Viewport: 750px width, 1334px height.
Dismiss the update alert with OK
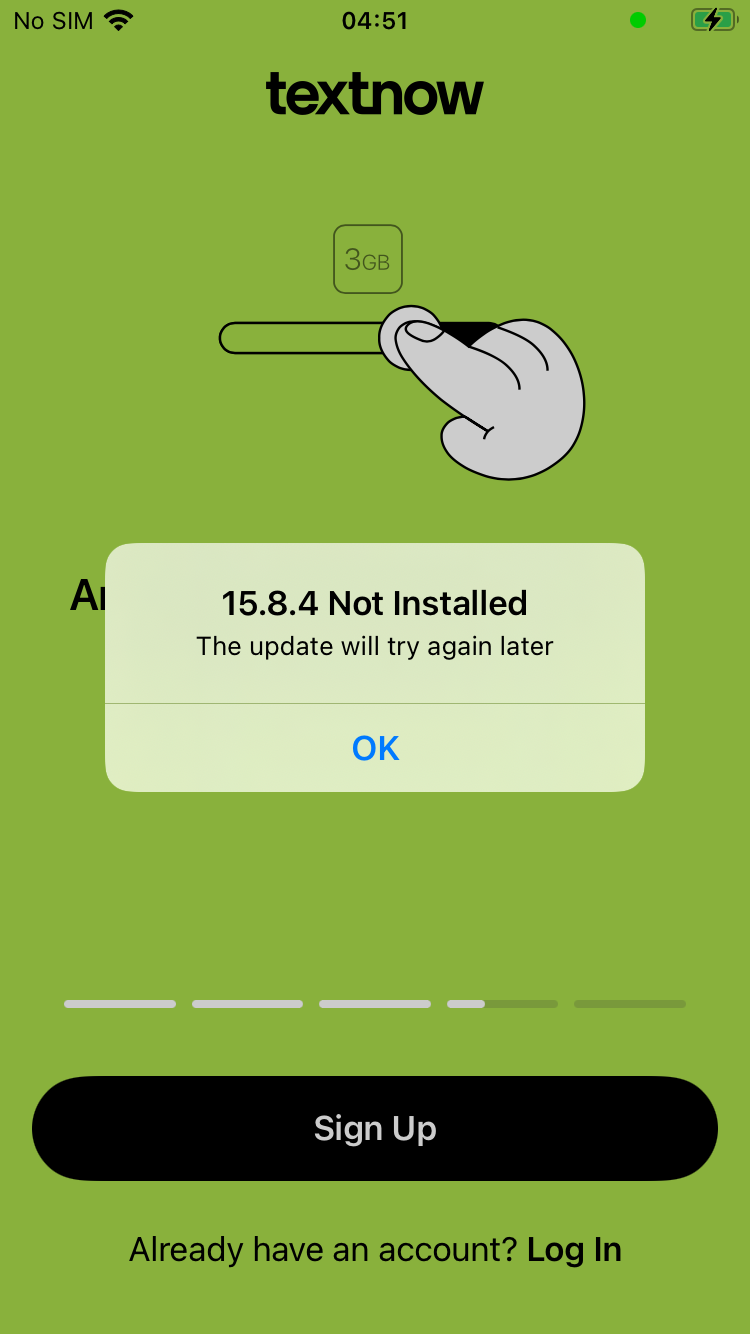point(375,748)
